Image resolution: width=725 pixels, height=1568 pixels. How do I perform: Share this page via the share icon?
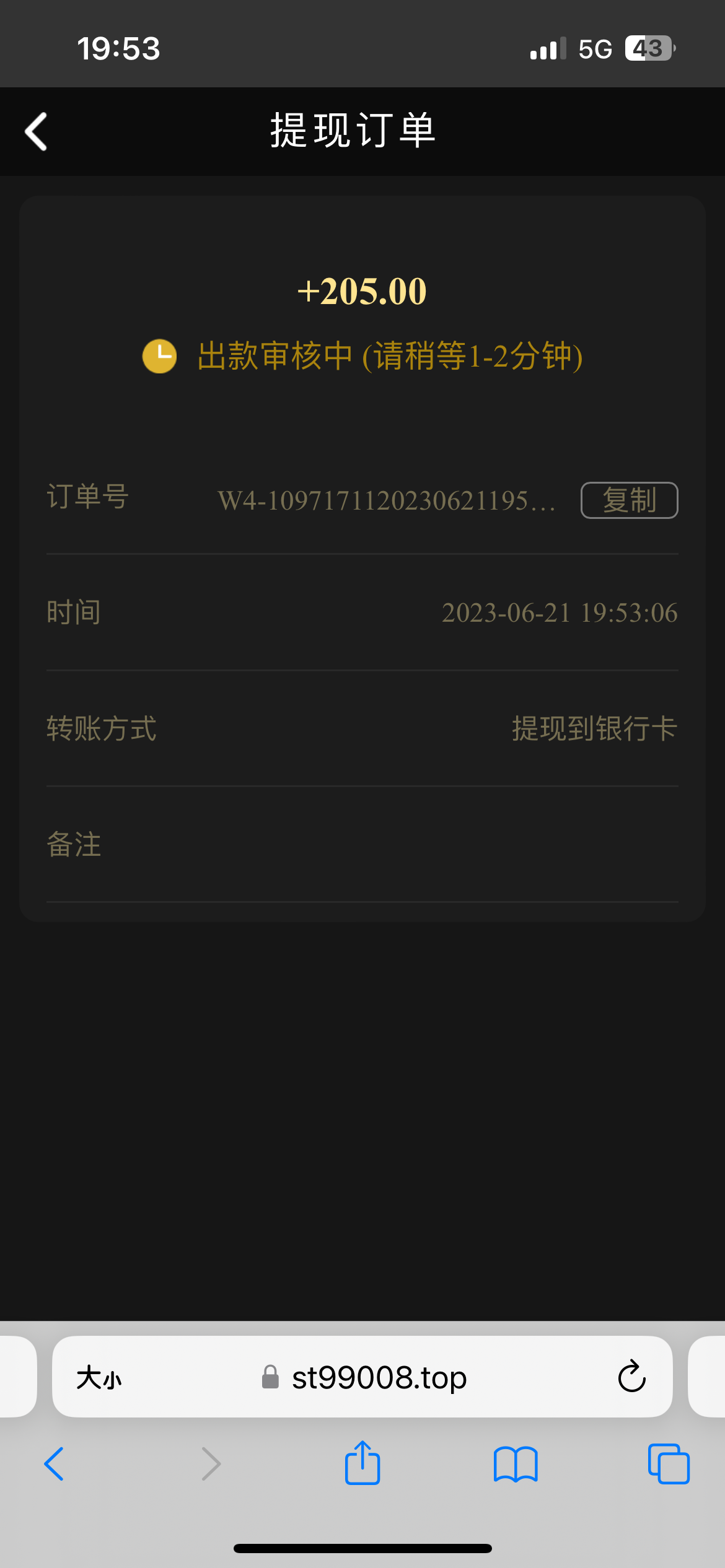362,1463
